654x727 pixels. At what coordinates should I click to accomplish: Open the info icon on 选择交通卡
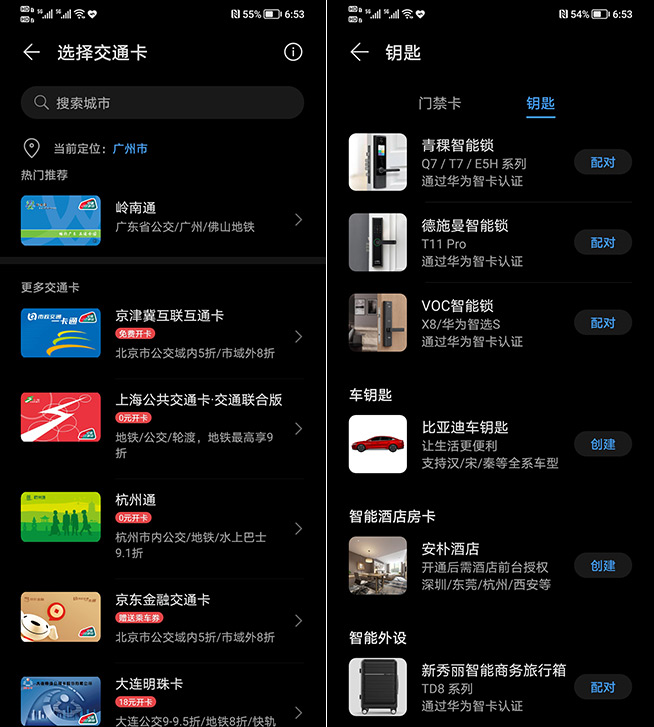(293, 52)
